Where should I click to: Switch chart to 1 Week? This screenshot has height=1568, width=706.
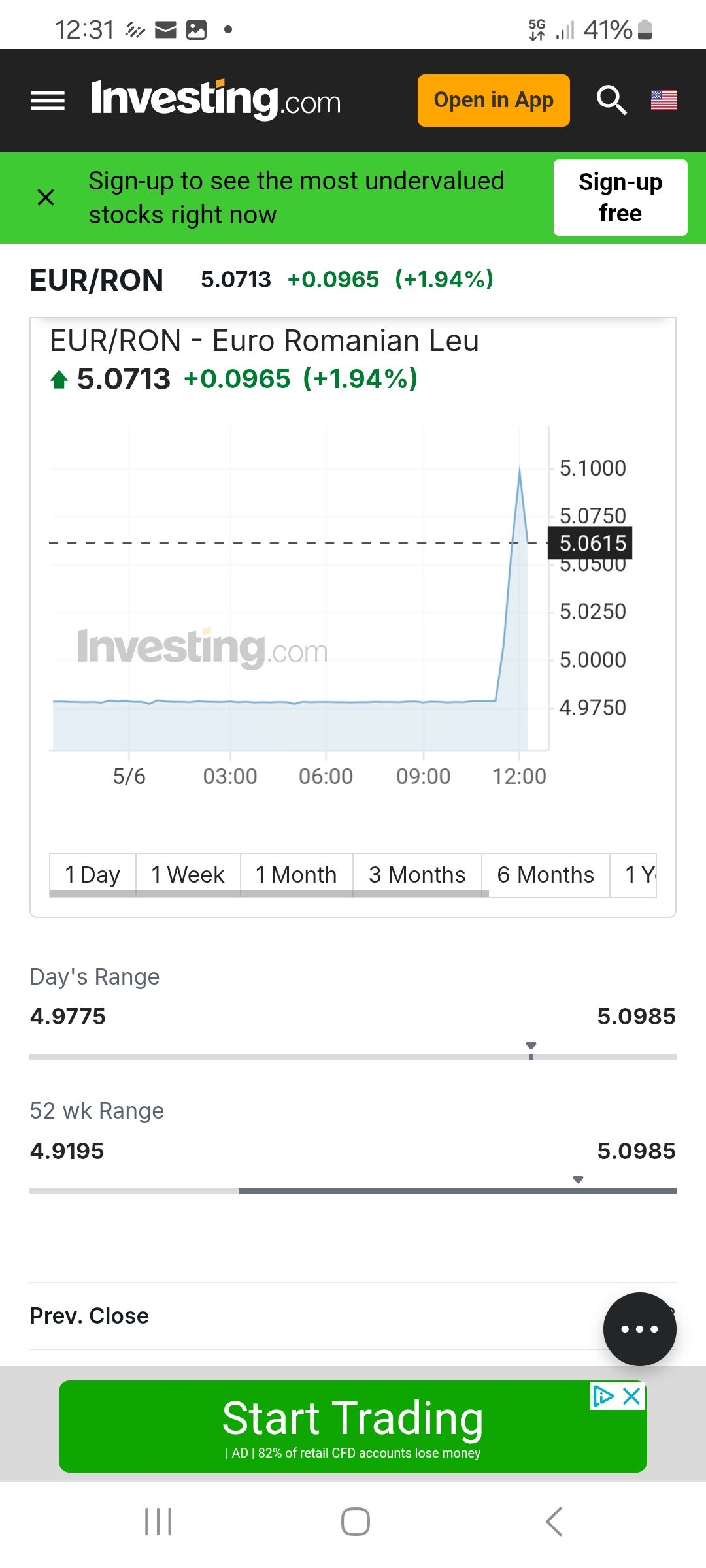tap(188, 875)
